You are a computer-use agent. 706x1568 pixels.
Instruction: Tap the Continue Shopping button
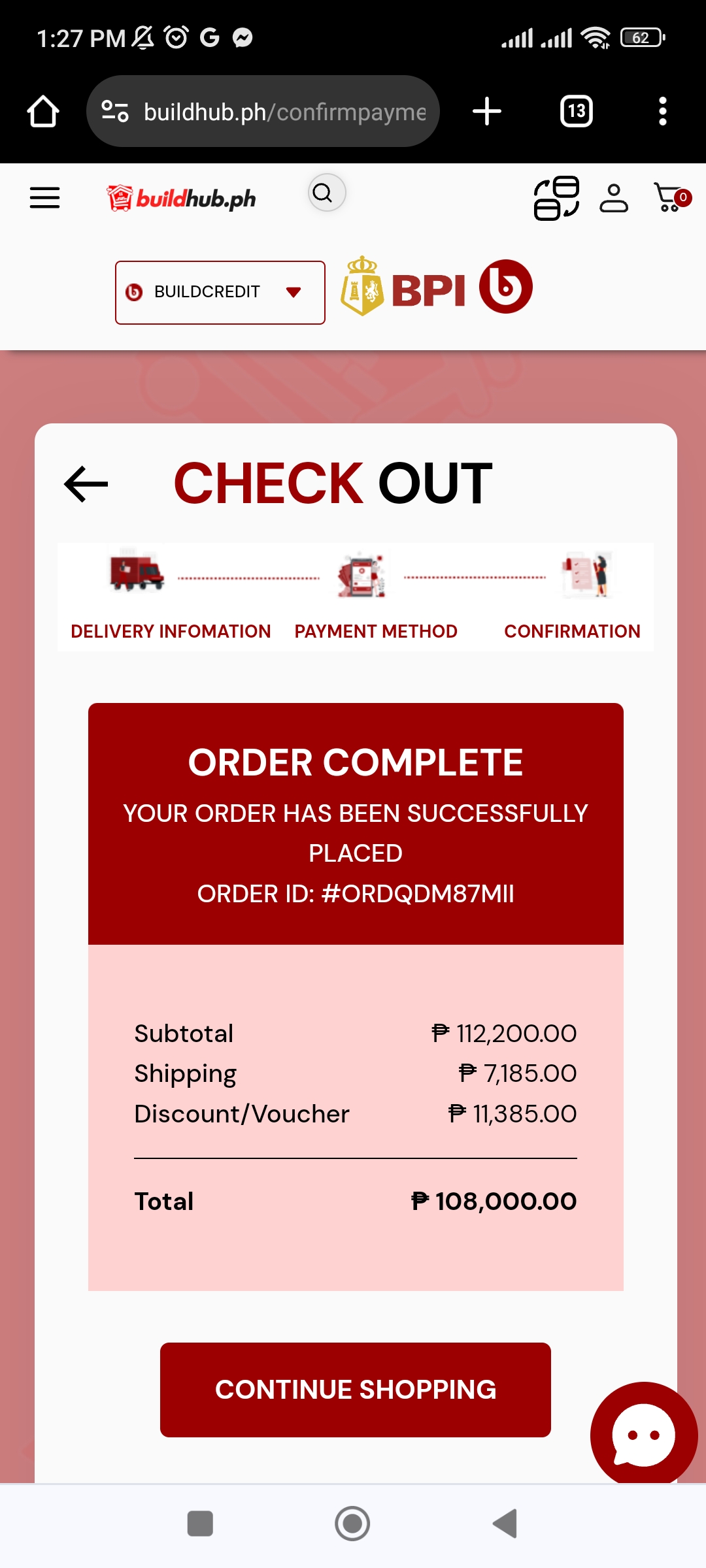[x=355, y=1390]
